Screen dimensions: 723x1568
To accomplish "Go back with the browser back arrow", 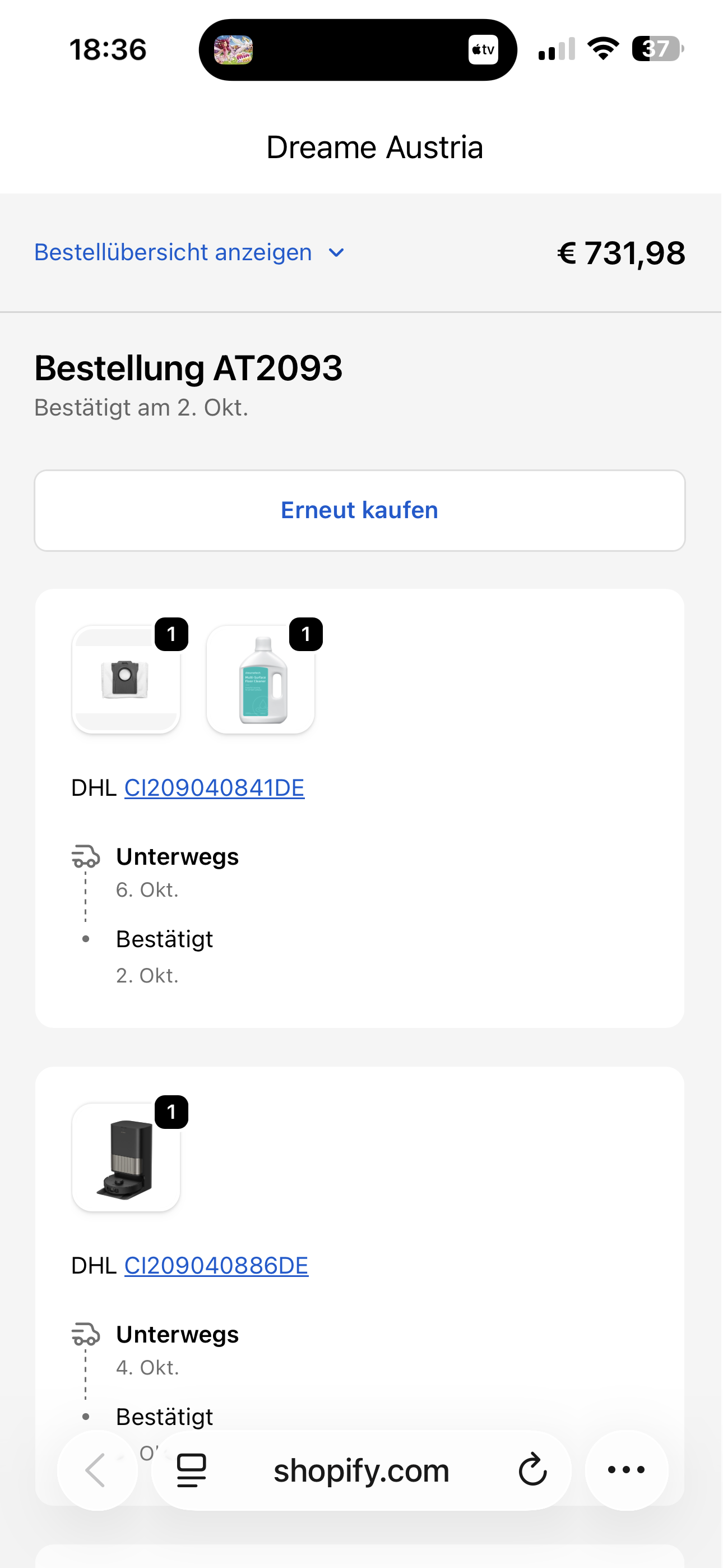I will 97,1470.
